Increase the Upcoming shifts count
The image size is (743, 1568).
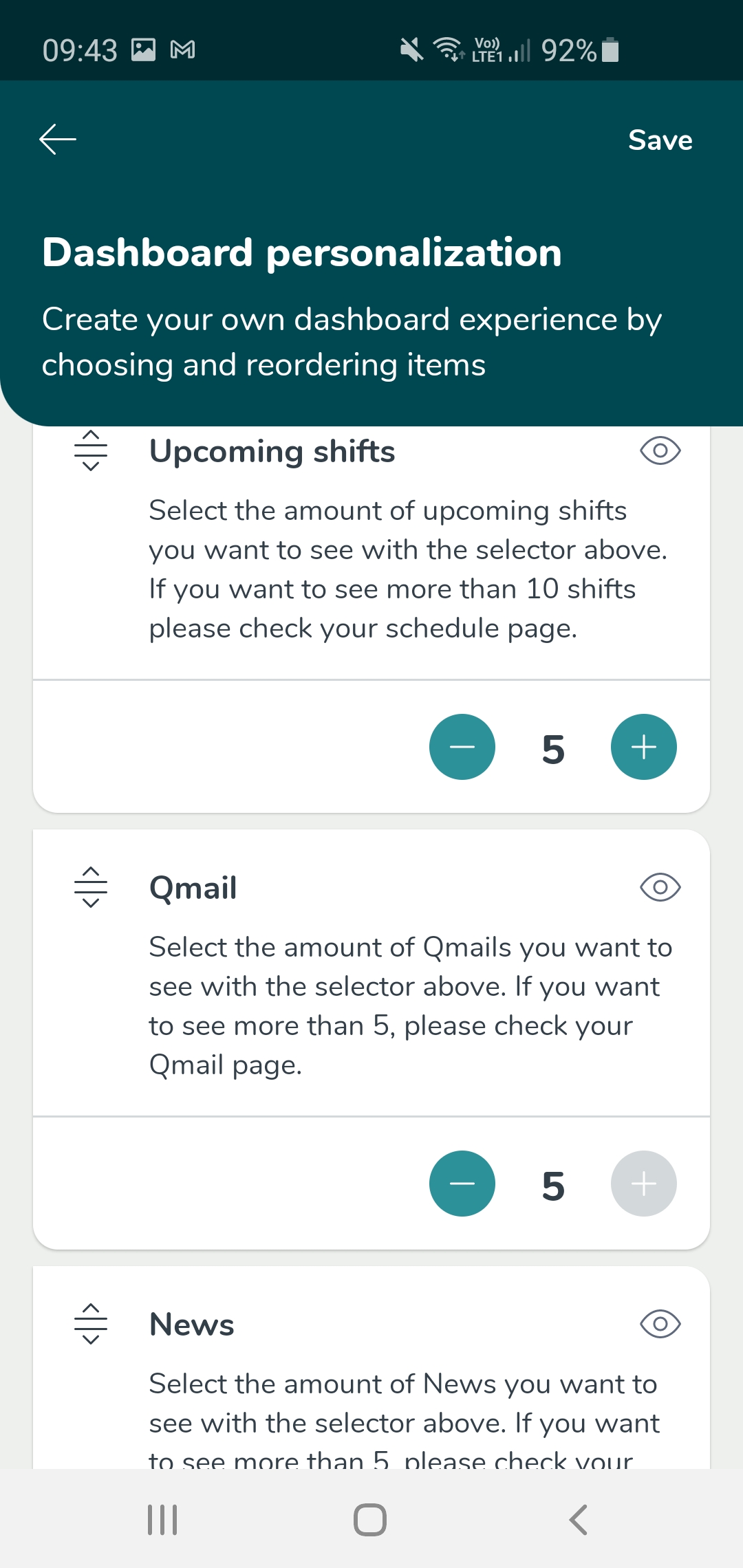(x=644, y=747)
